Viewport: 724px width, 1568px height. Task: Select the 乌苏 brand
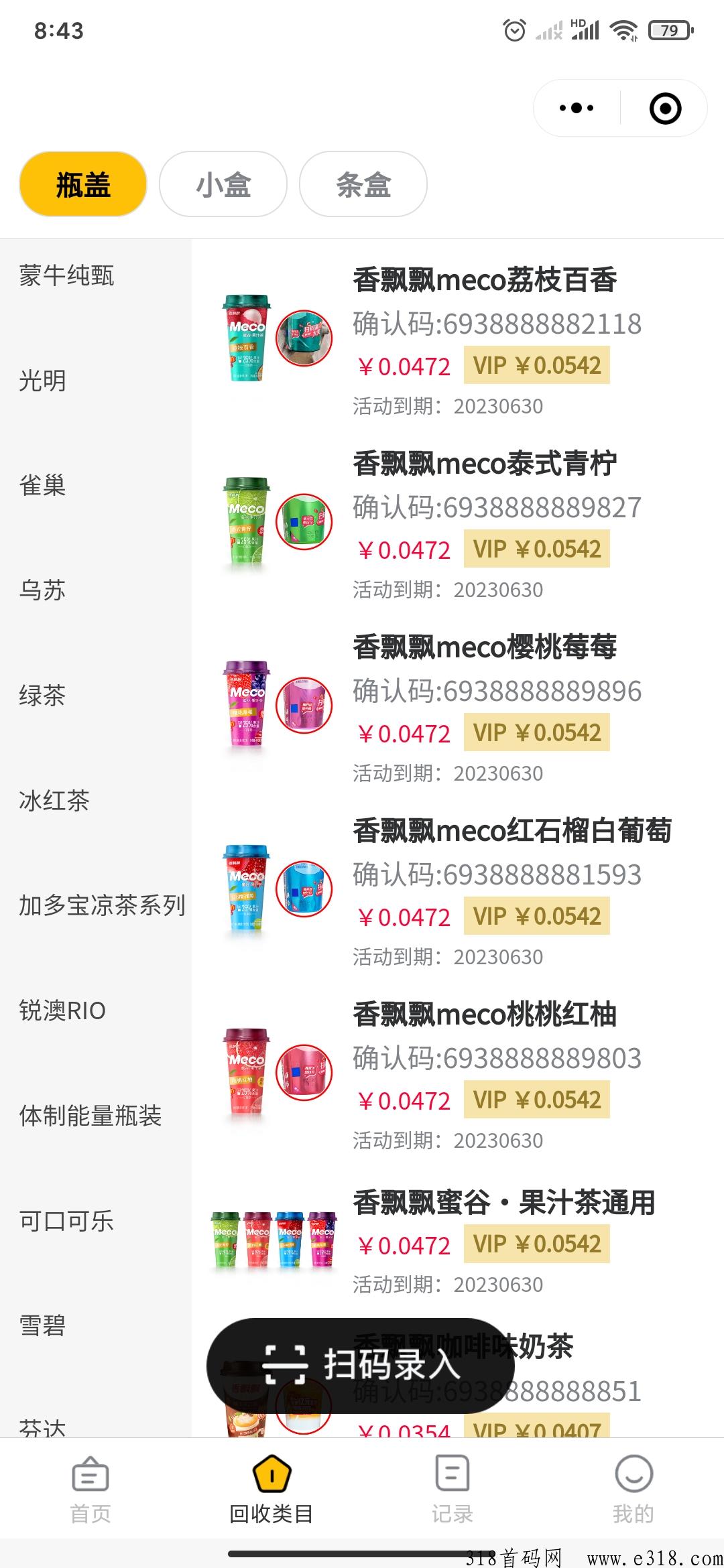43,590
